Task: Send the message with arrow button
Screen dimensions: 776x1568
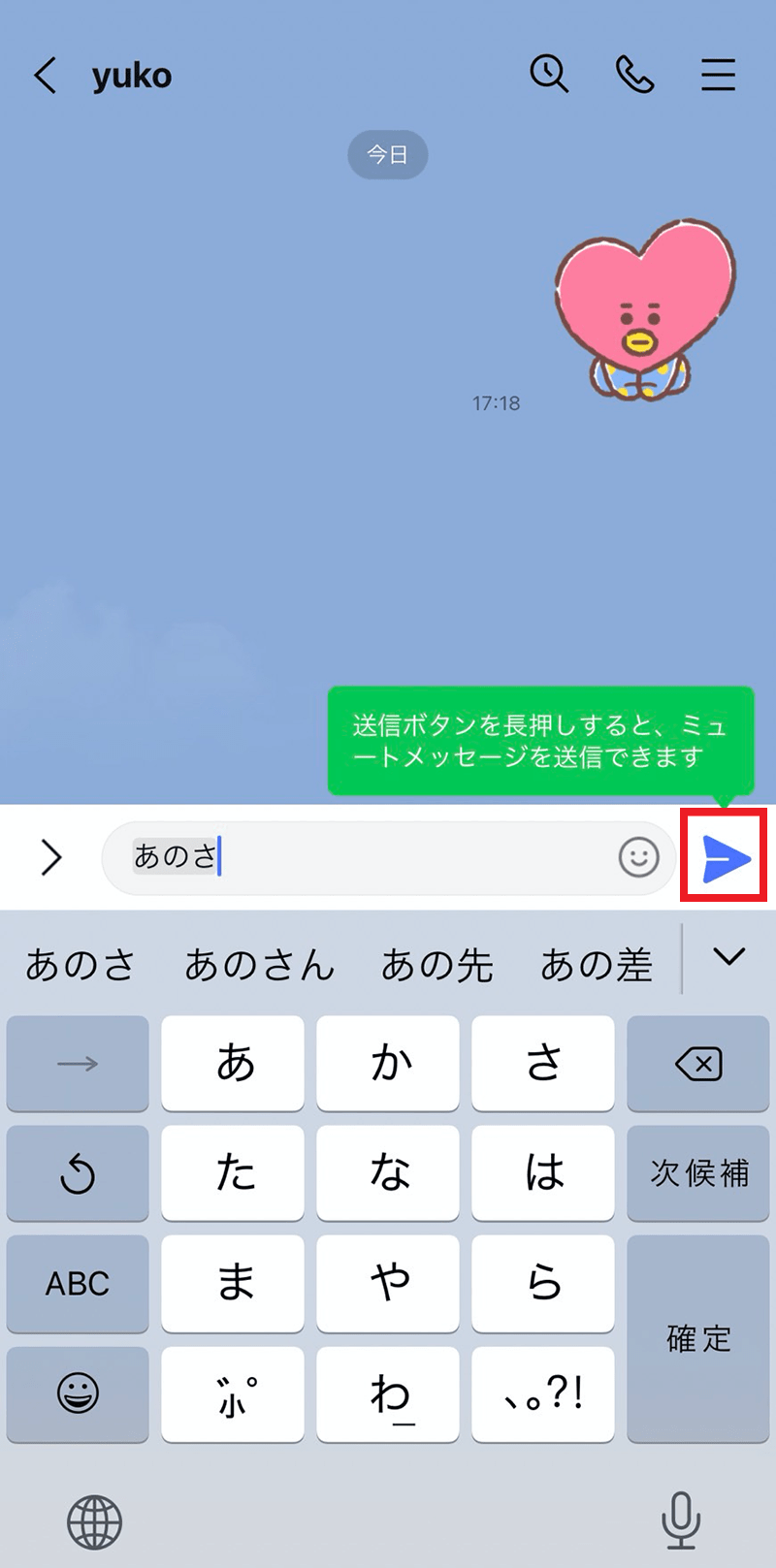Action: coord(725,857)
